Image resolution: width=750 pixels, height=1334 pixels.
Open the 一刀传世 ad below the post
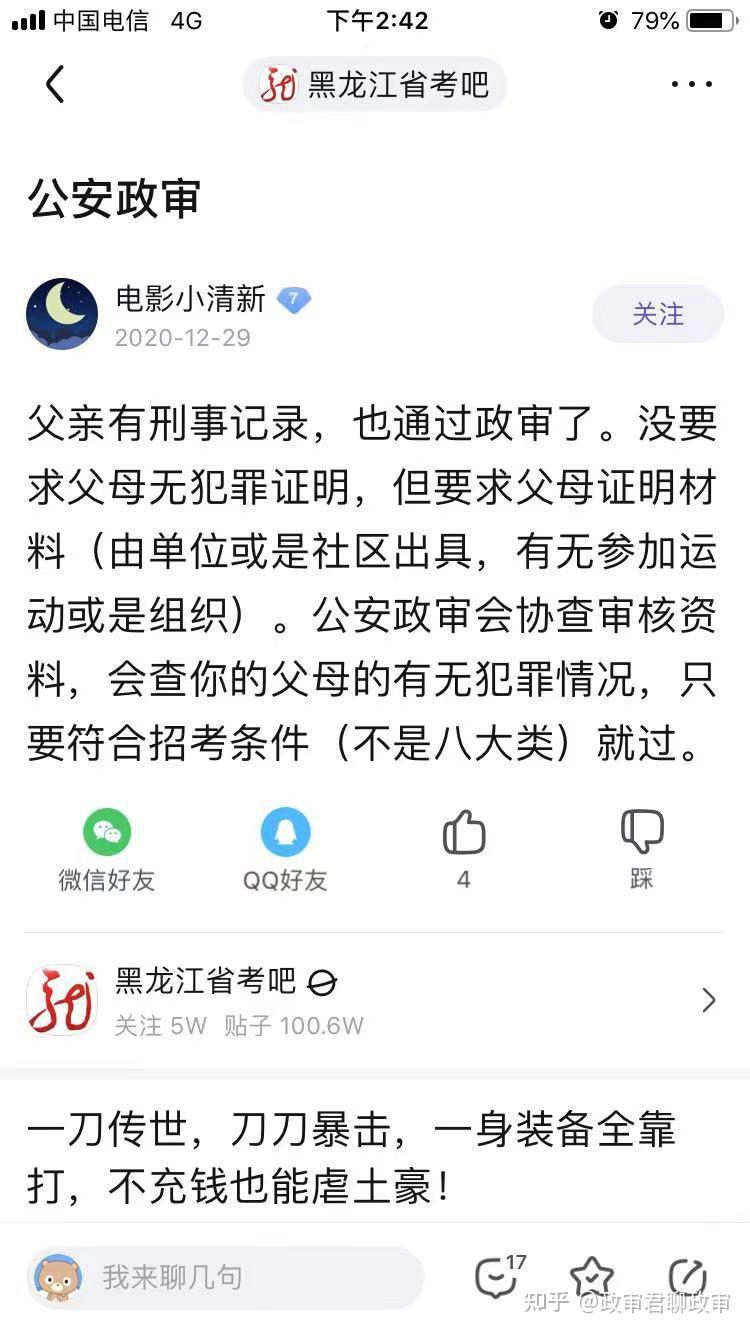350,1158
